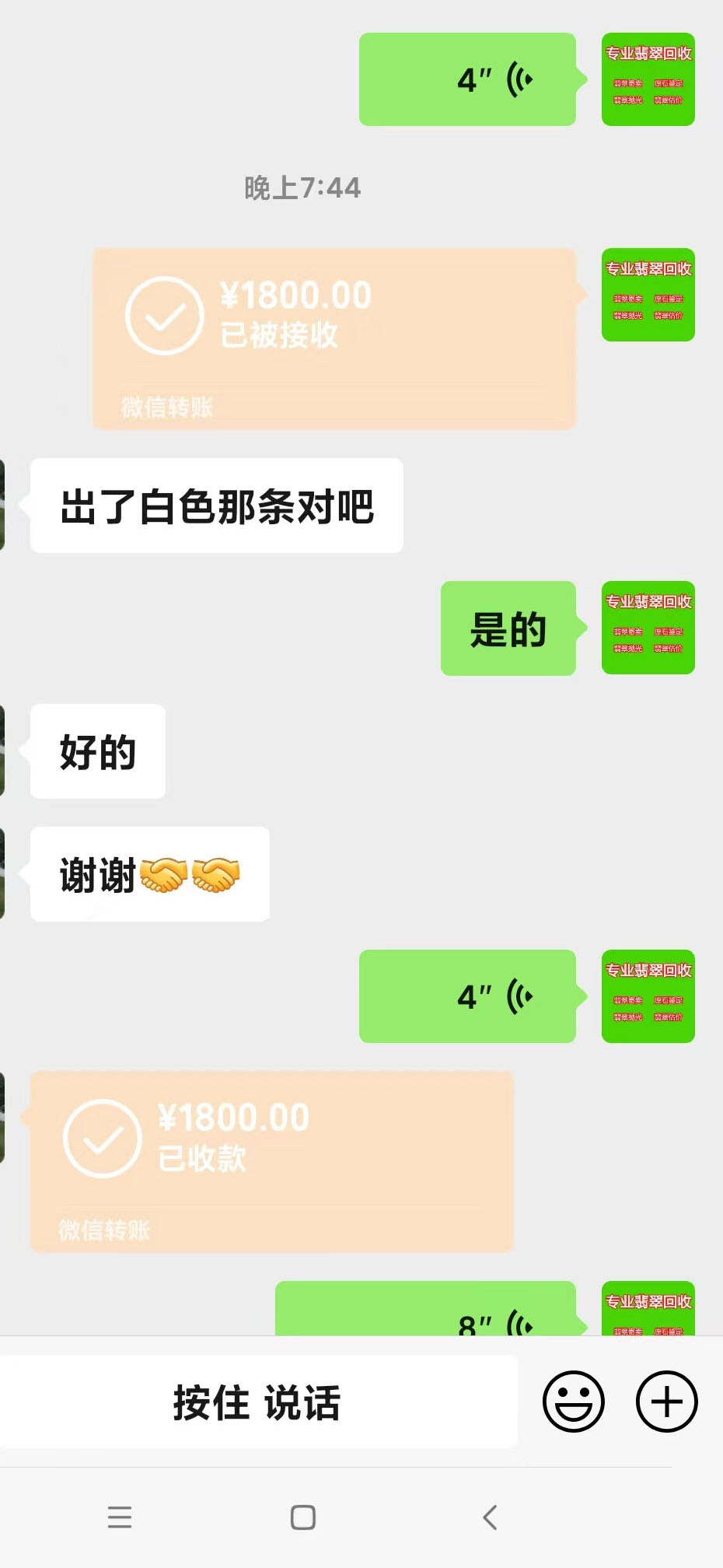Viewport: 723px width, 1568px height.
Task: Open the ¥1800.00 已收款 transfer card
Action: coord(272,1160)
